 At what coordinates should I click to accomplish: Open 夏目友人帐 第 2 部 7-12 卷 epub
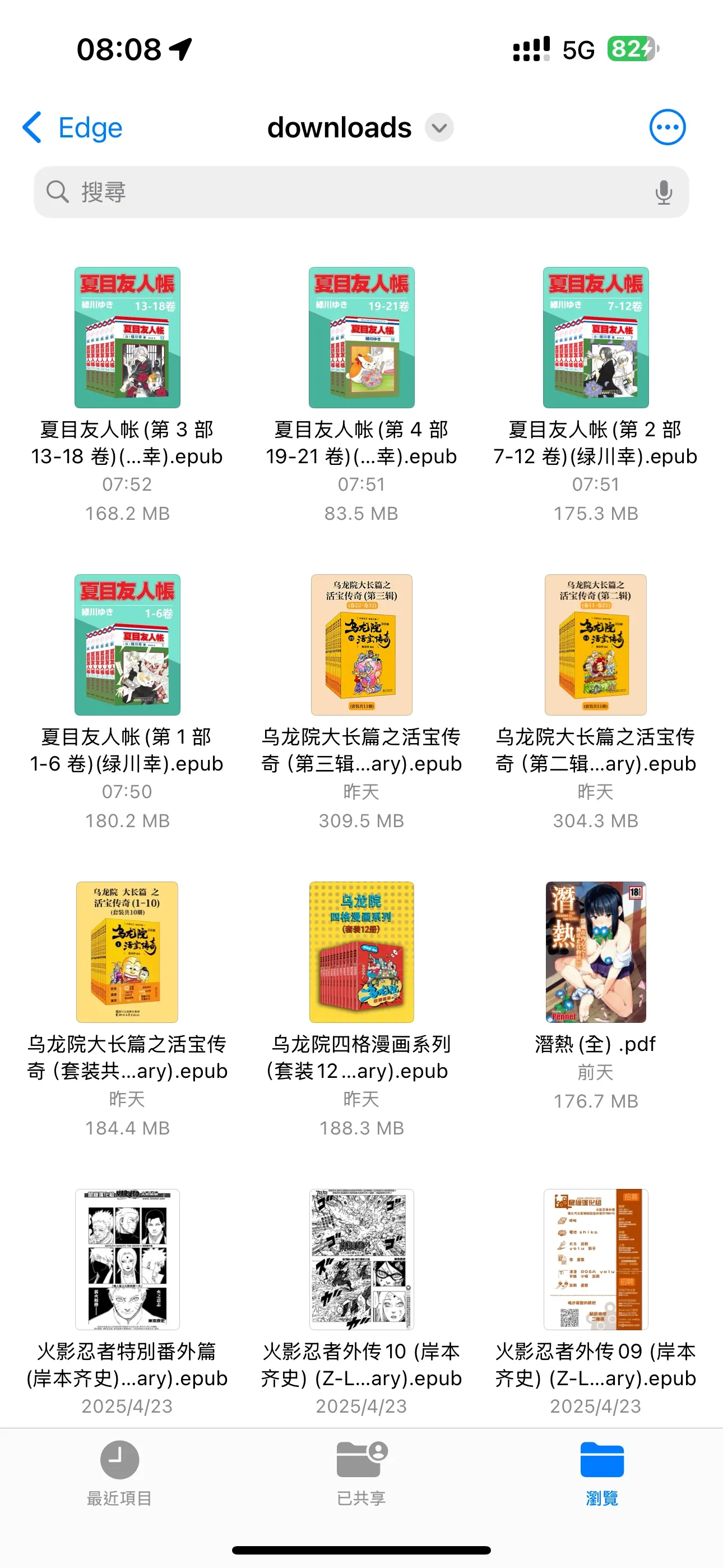(x=596, y=338)
